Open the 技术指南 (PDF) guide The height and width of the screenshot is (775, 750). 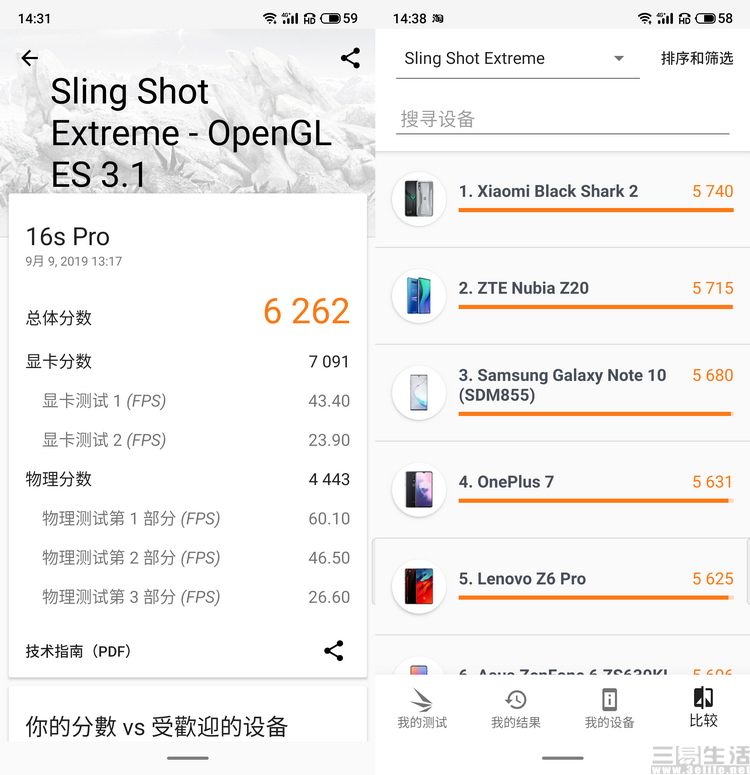click(x=78, y=651)
